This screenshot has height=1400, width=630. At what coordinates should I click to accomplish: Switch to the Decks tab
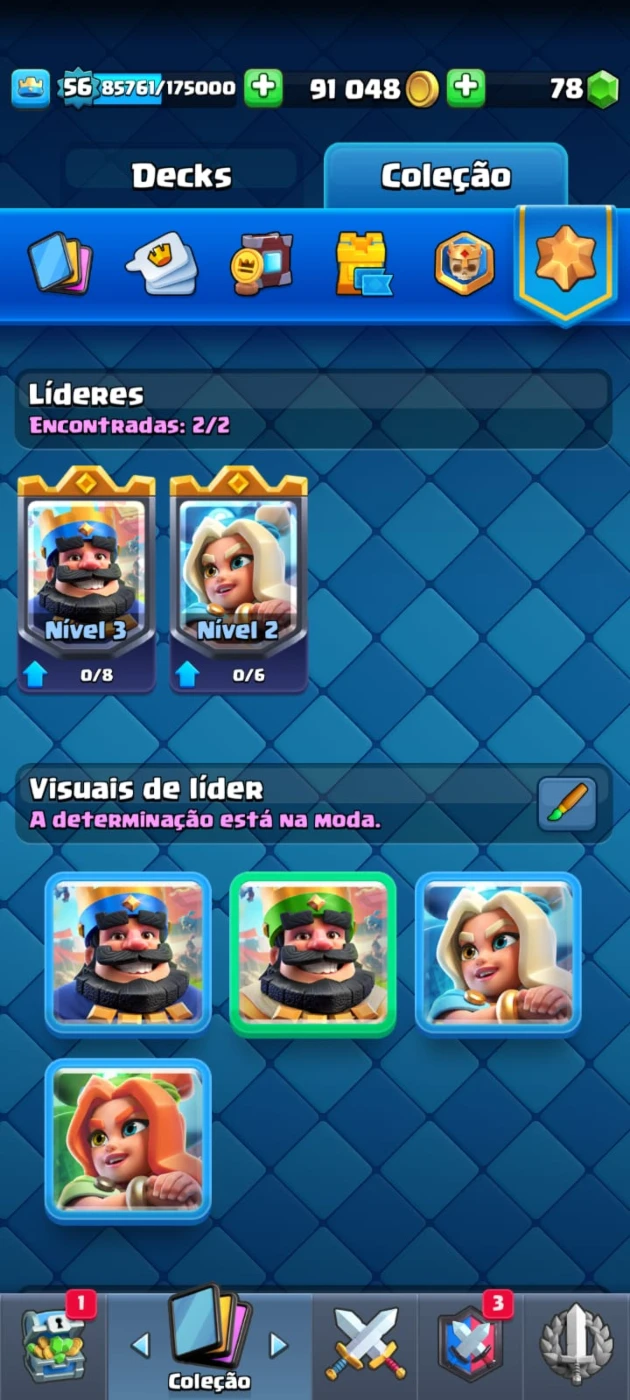click(181, 176)
